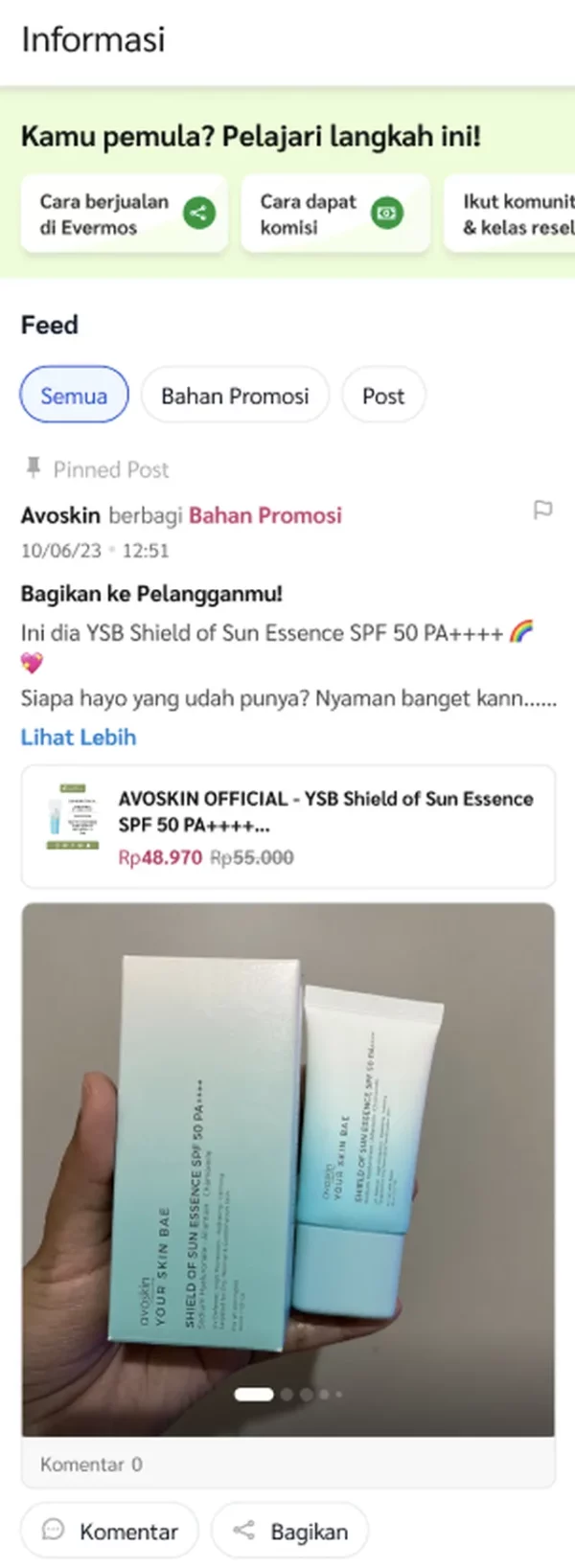Screen dimensions: 575x1568
Task: Open Cara dapat komisi guide
Action: [x=334, y=215]
